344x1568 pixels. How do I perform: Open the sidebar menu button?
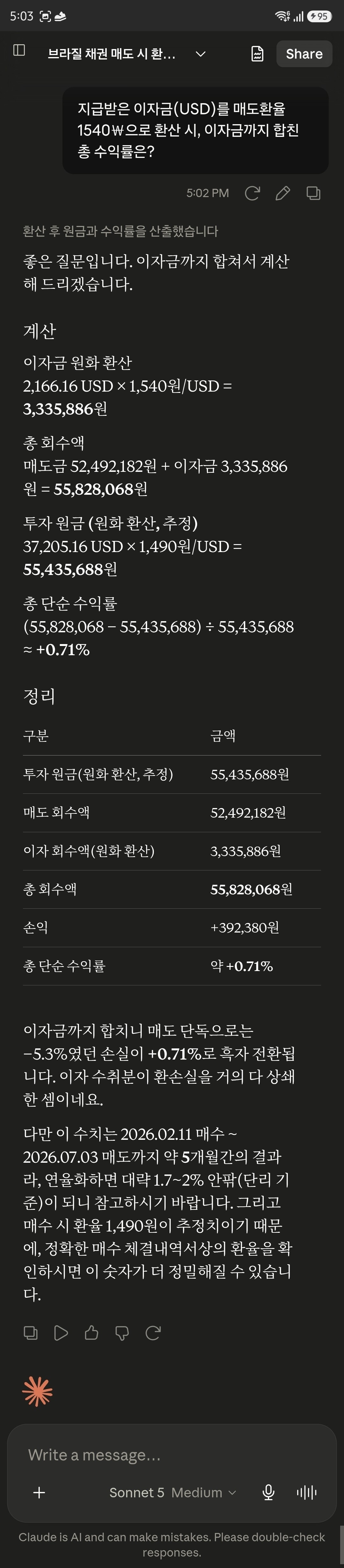point(19,50)
